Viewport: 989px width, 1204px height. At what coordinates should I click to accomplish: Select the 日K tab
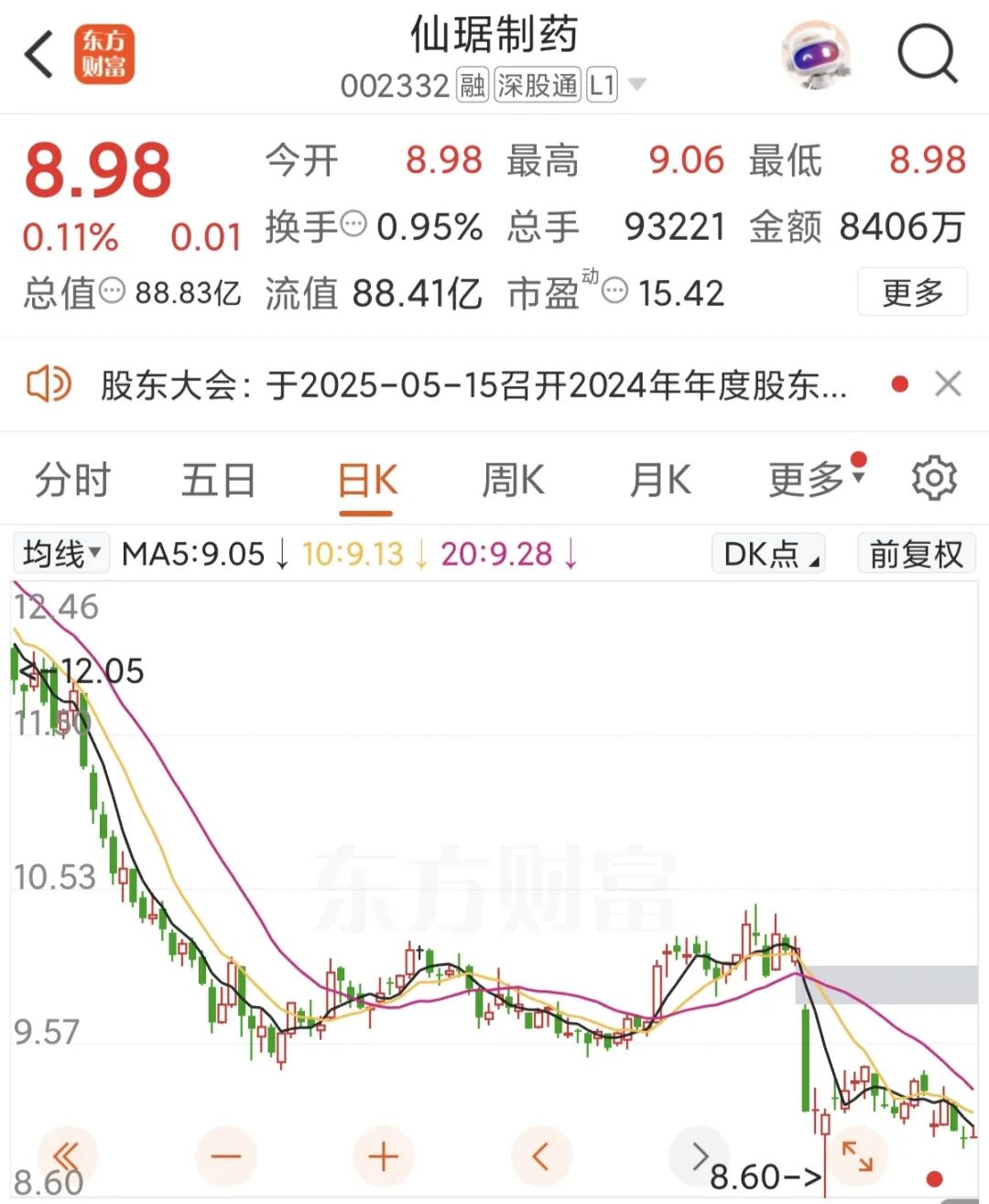coord(367,480)
